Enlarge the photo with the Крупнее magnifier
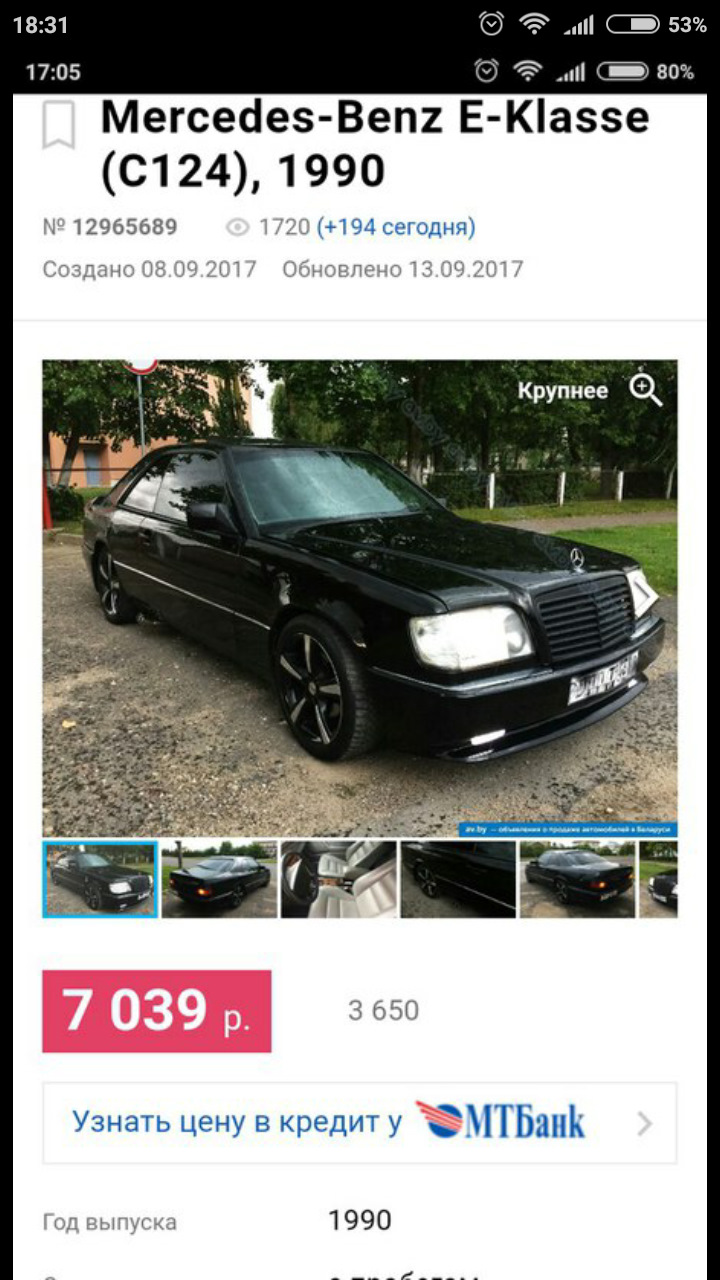 pyautogui.click(x=646, y=391)
